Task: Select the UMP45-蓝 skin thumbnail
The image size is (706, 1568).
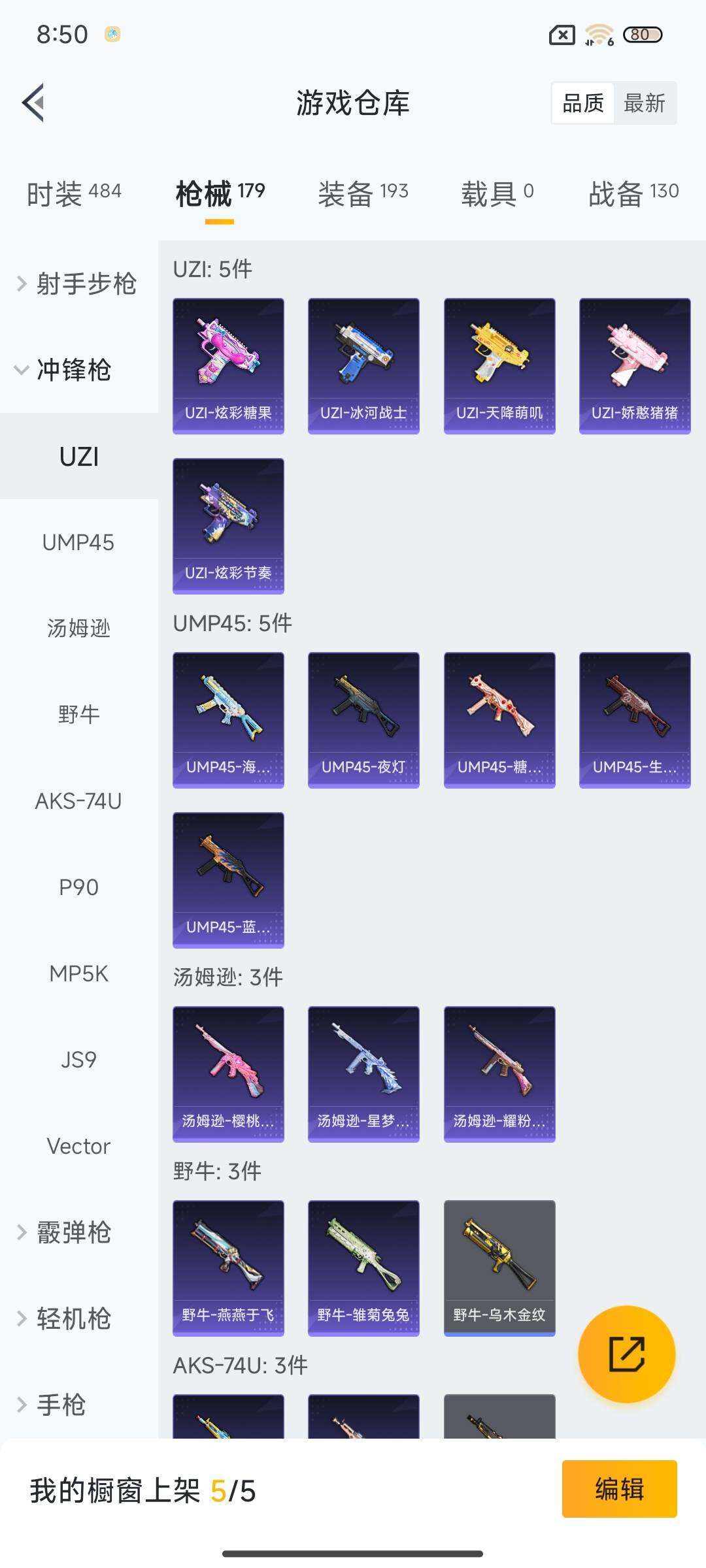Action: tap(228, 879)
